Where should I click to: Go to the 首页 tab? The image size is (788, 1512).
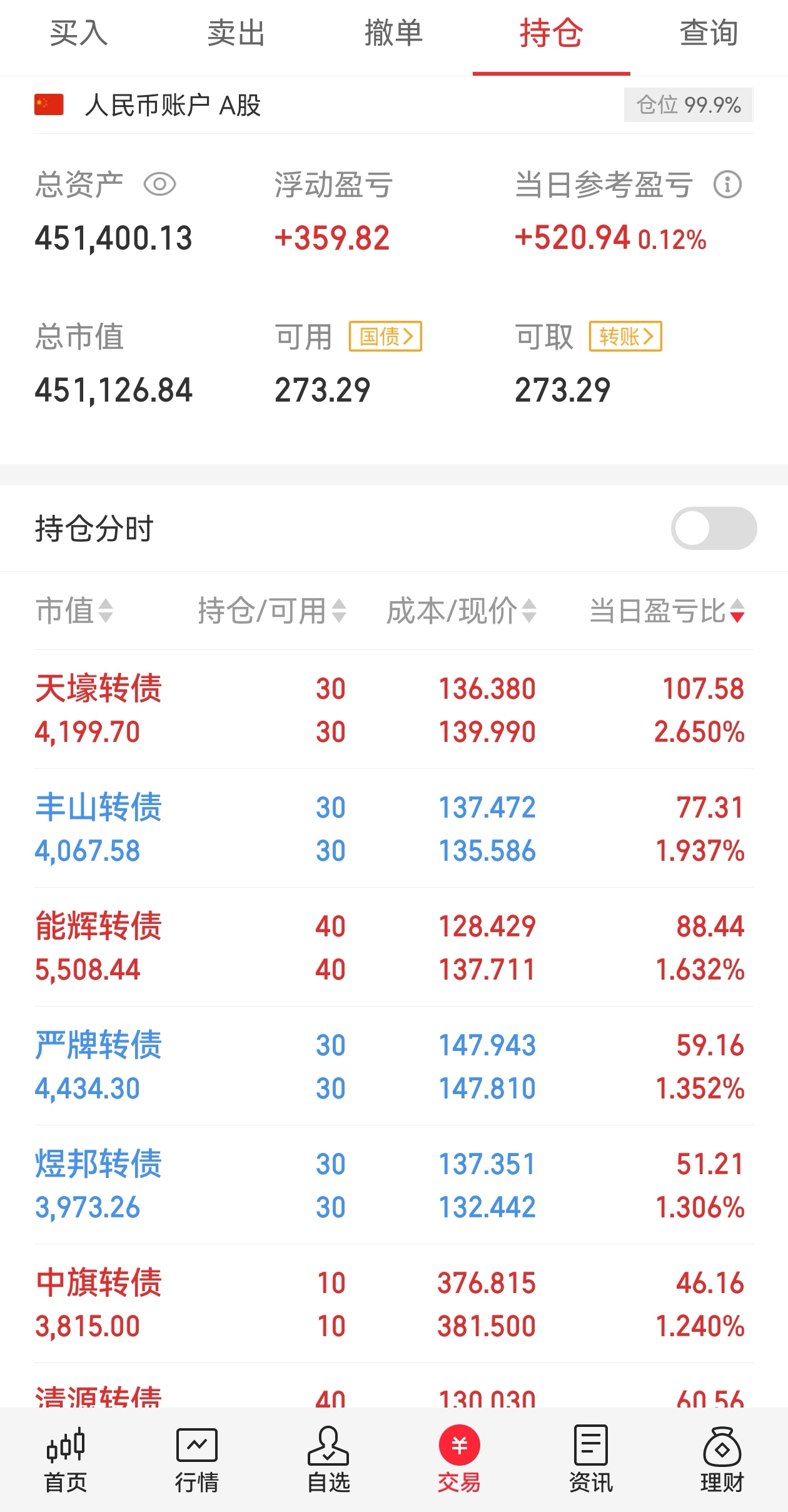(x=66, y=1460)
